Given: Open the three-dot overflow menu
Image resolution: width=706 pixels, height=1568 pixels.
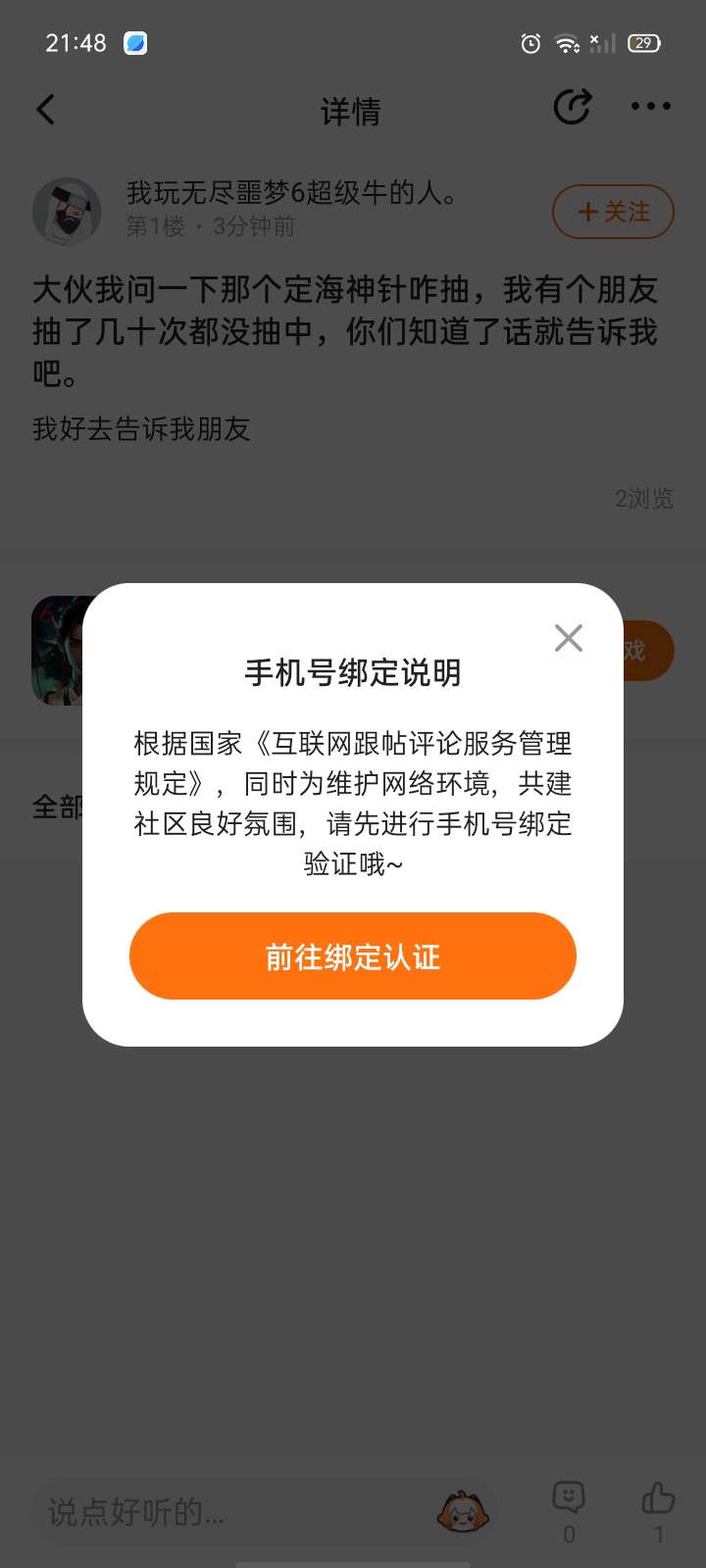Looking at the screenshot, I should 650,106.
